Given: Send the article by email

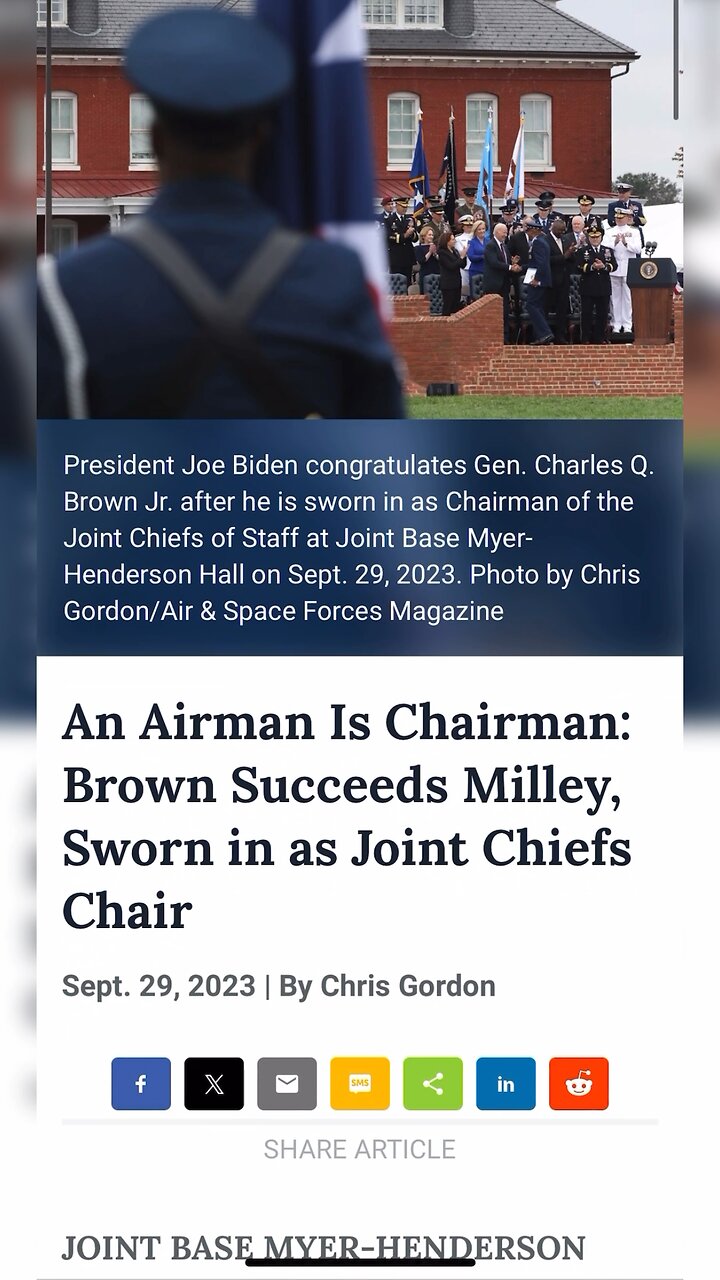Looking at the screenshot, I should click(x=287, y=1084).
